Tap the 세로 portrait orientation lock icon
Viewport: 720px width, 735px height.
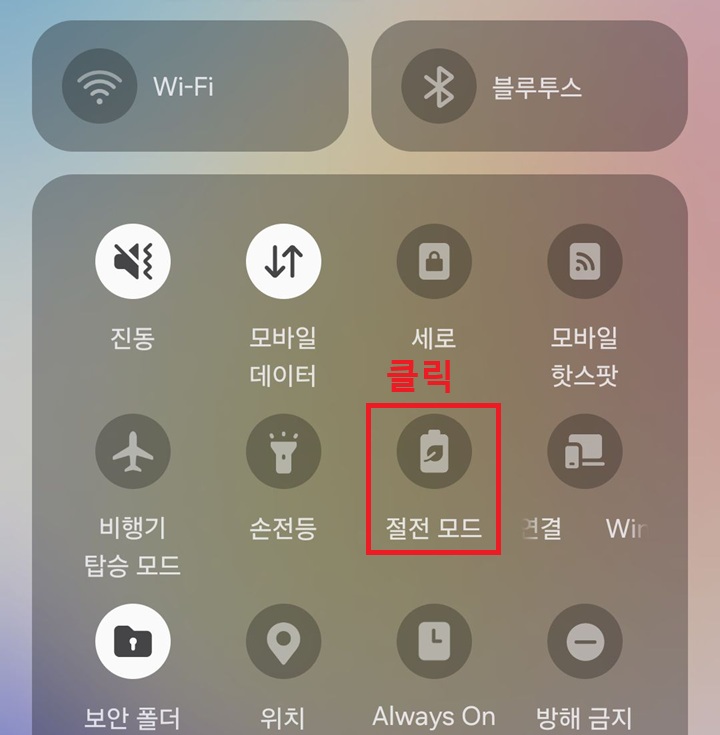tap(435, 260)
